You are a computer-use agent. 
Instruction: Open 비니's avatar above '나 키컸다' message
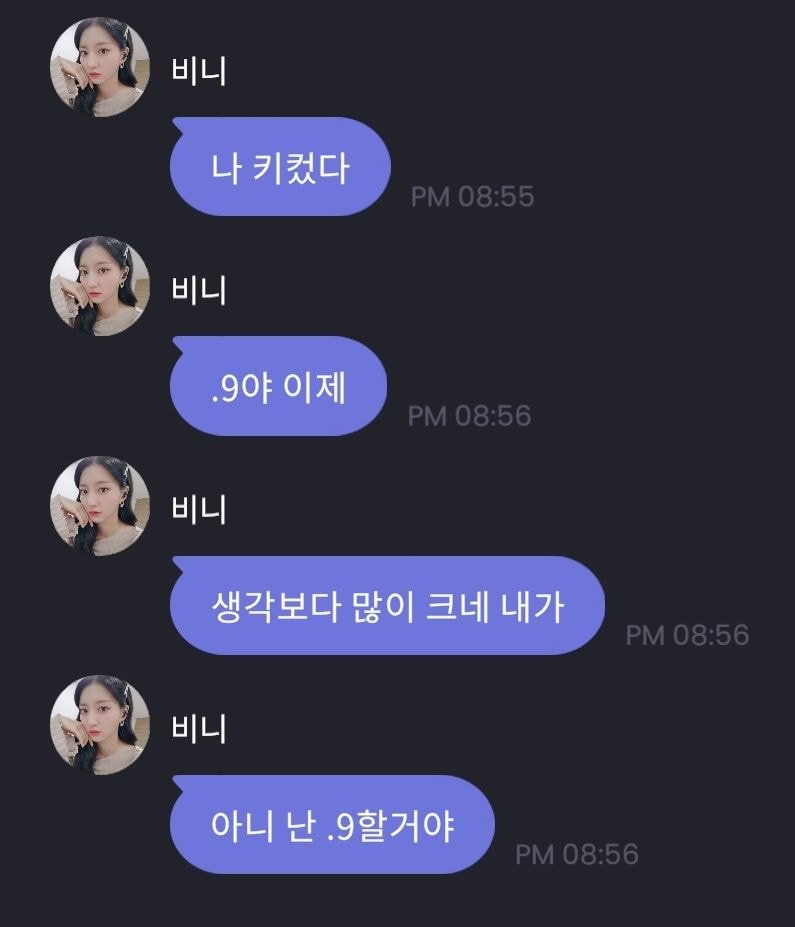click(100, 67)
